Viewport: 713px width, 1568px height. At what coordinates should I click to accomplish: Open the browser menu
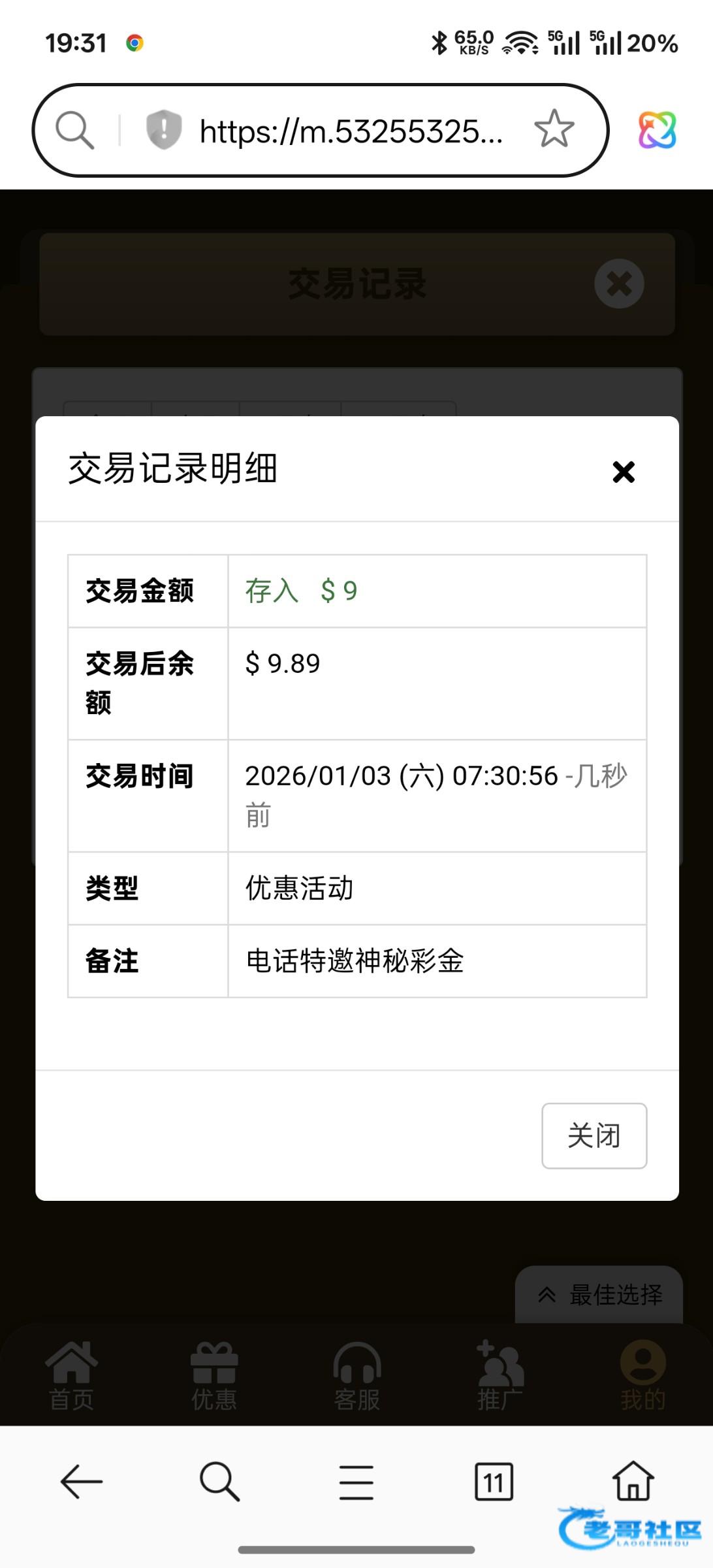(x=356, y=1482)
